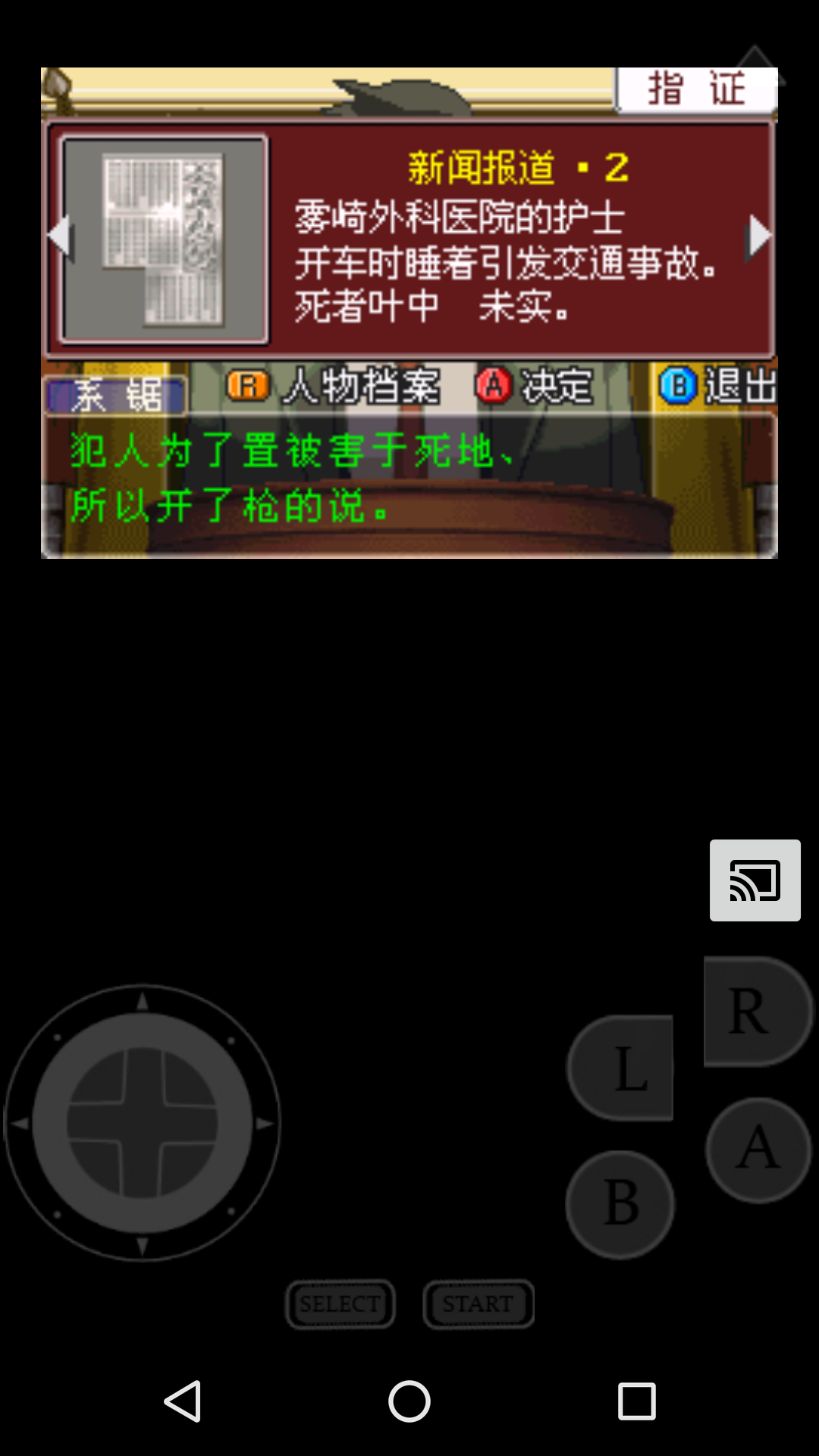Tap the virtual D-pad control

tap(143, 1123)
